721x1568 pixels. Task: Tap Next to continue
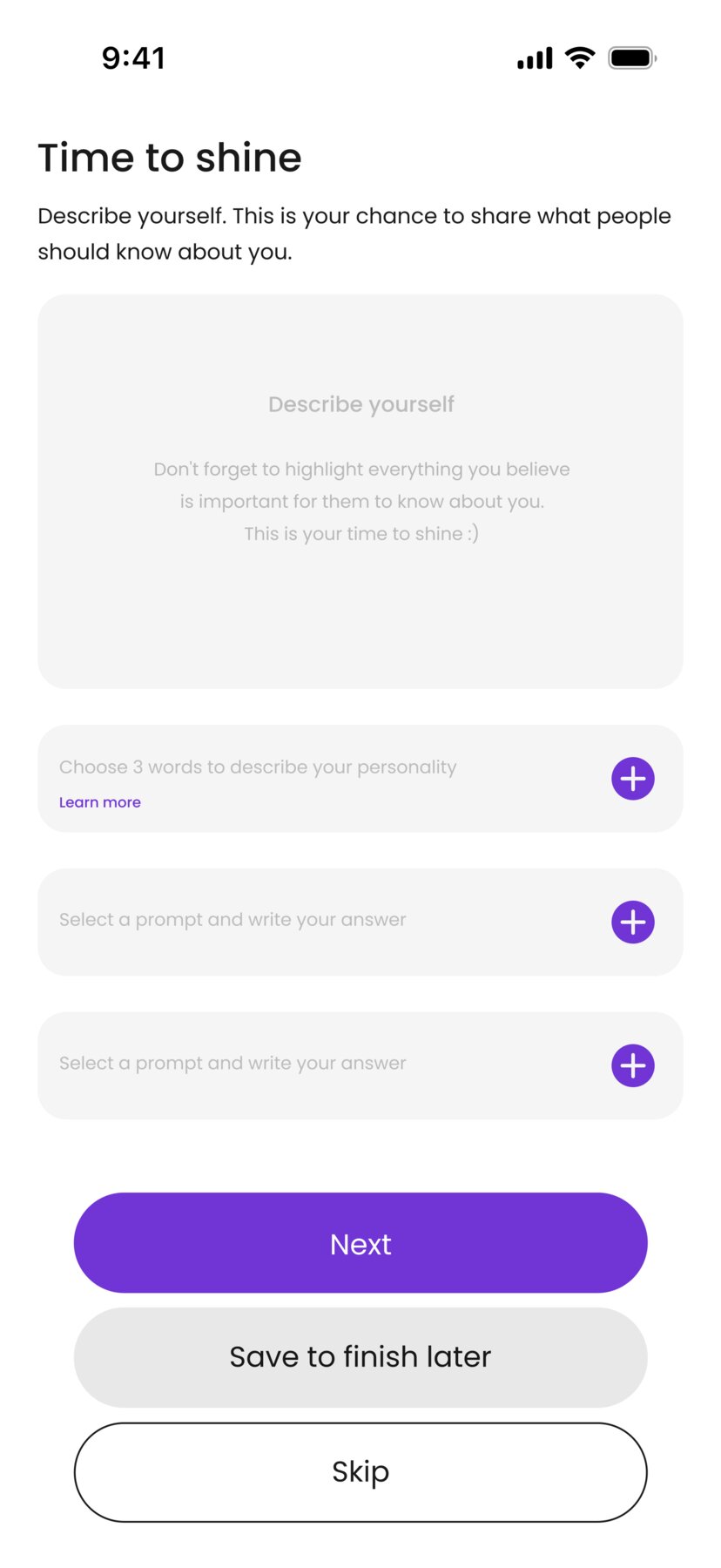tap(360, 1243)
